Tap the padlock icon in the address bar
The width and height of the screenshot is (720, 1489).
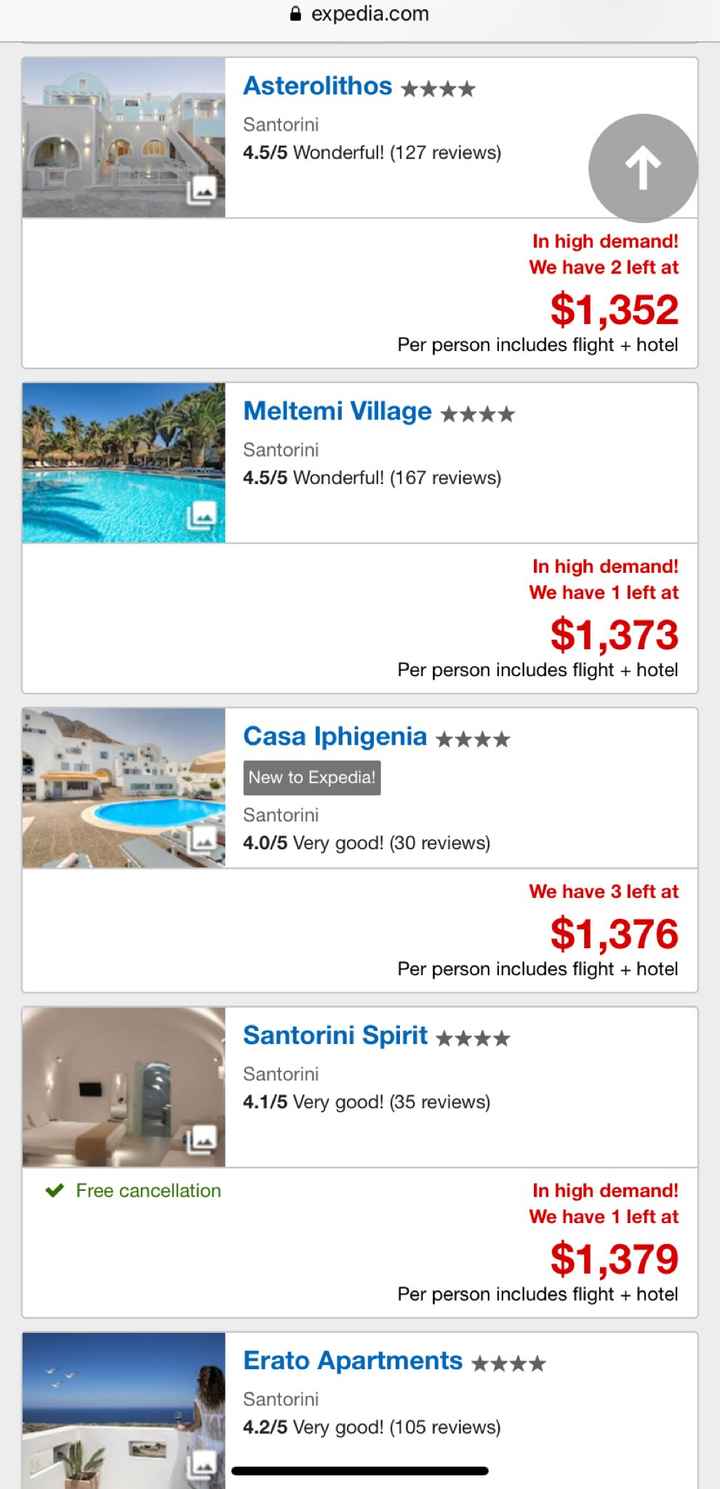point(296,13)
